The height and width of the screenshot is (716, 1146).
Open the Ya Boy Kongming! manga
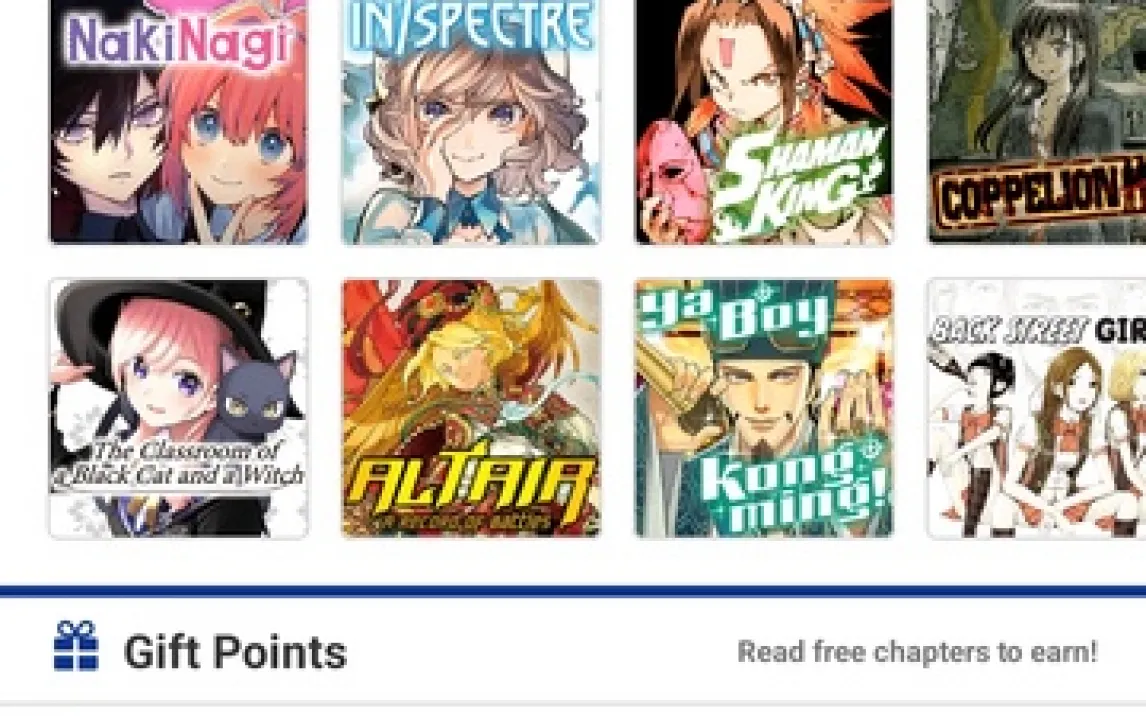coord(764,408)
